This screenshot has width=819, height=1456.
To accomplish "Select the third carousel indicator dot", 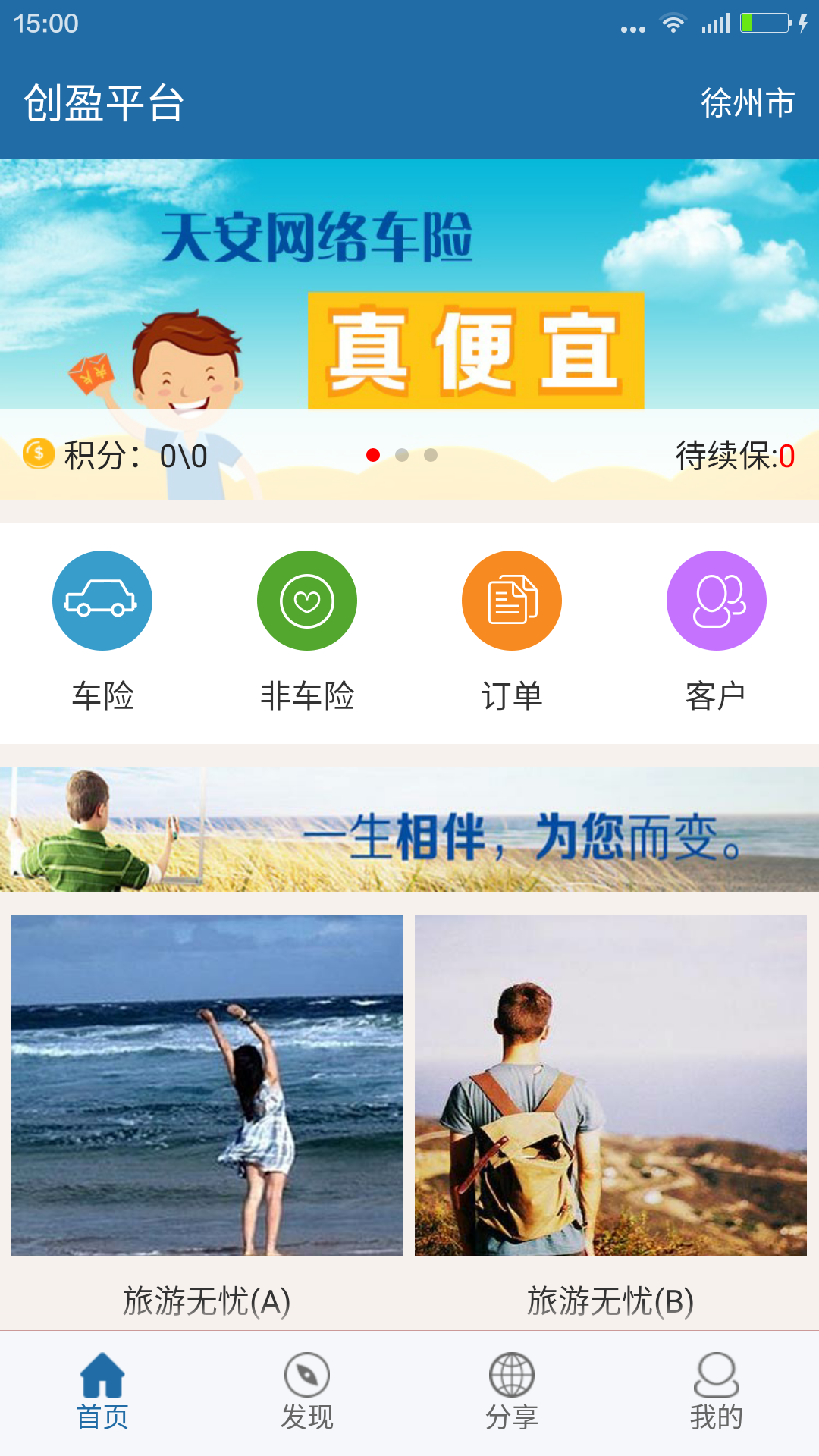I will coord(431,456).
